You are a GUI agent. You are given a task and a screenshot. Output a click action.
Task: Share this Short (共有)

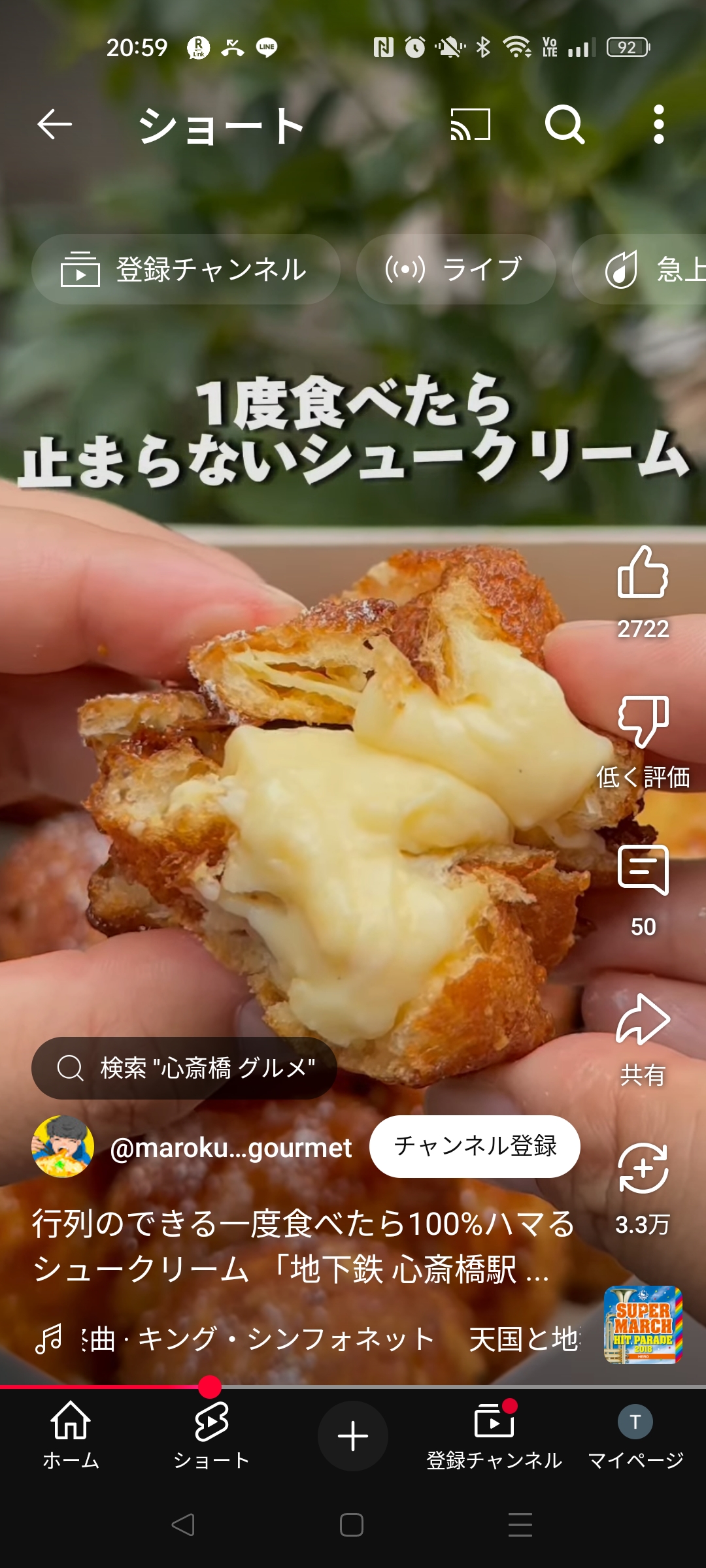643,1021
